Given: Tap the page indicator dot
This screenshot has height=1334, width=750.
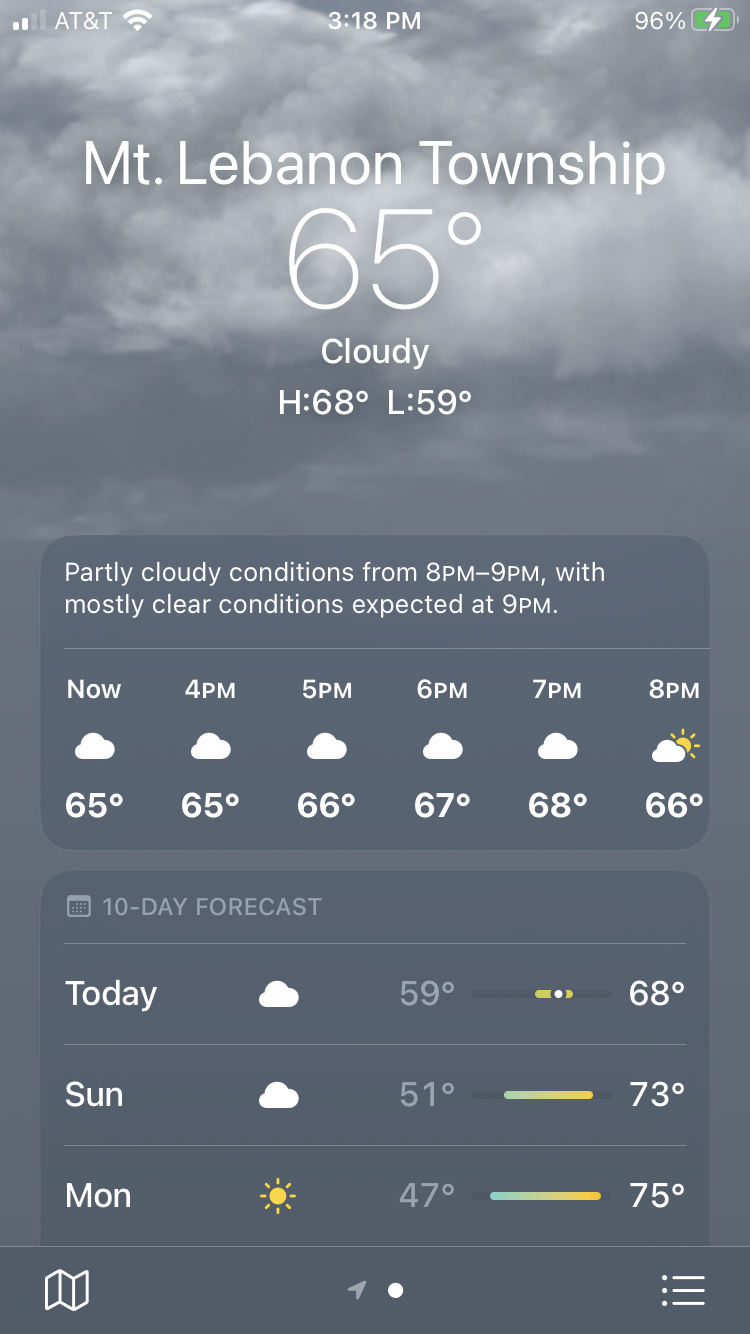Looking at the screenshot, I should point(395,1290).
